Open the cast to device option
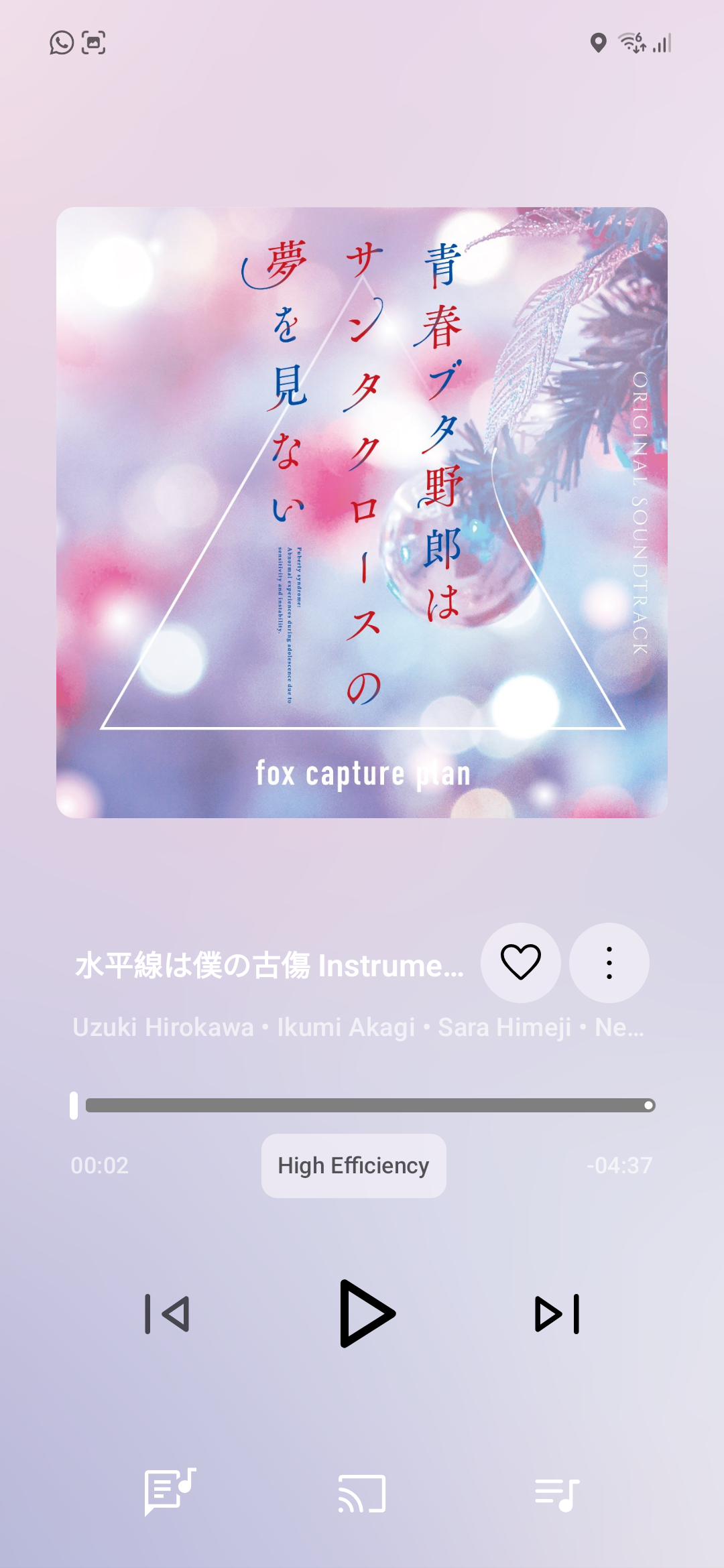This screenshot has width=724, height=1568. (x=362, y=1494)
